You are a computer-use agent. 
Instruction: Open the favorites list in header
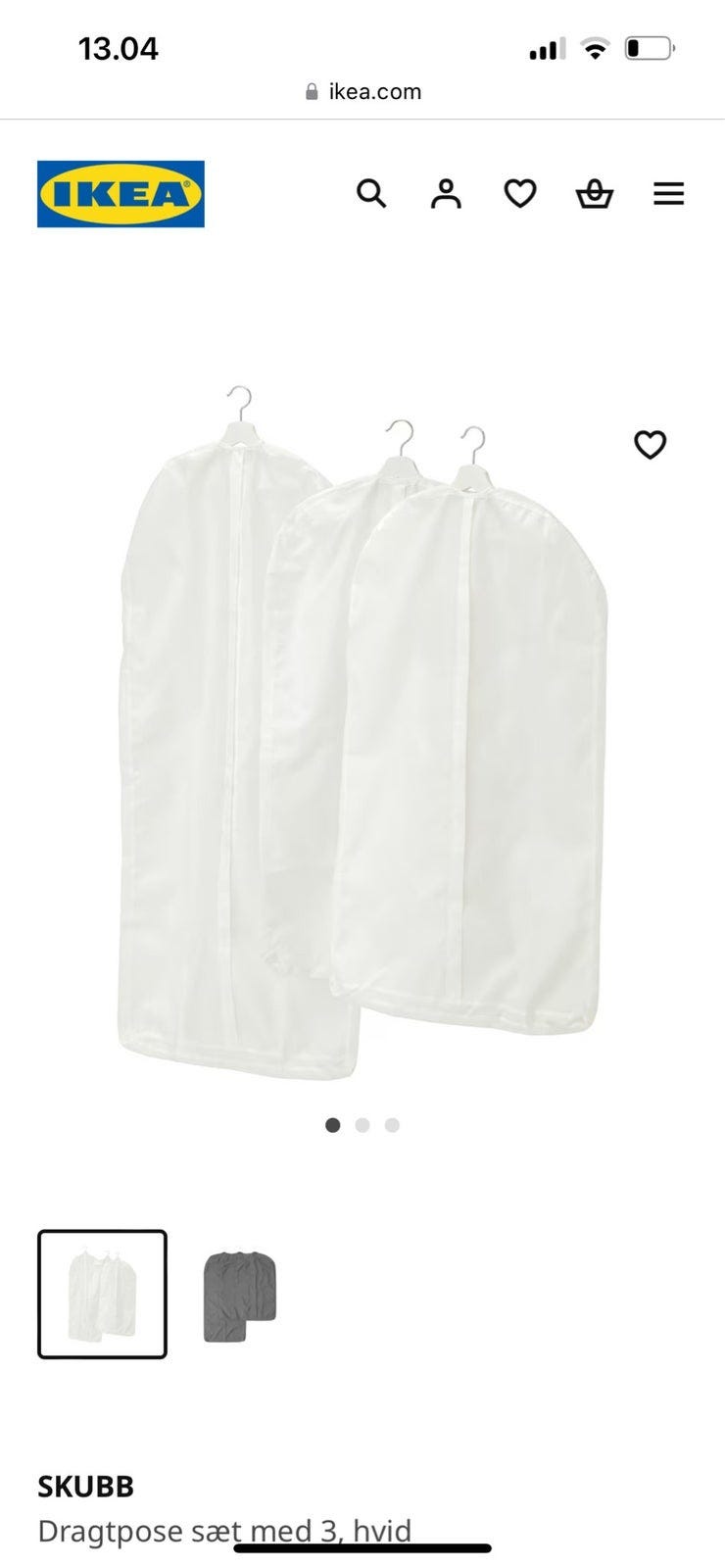tap(520, 193)
